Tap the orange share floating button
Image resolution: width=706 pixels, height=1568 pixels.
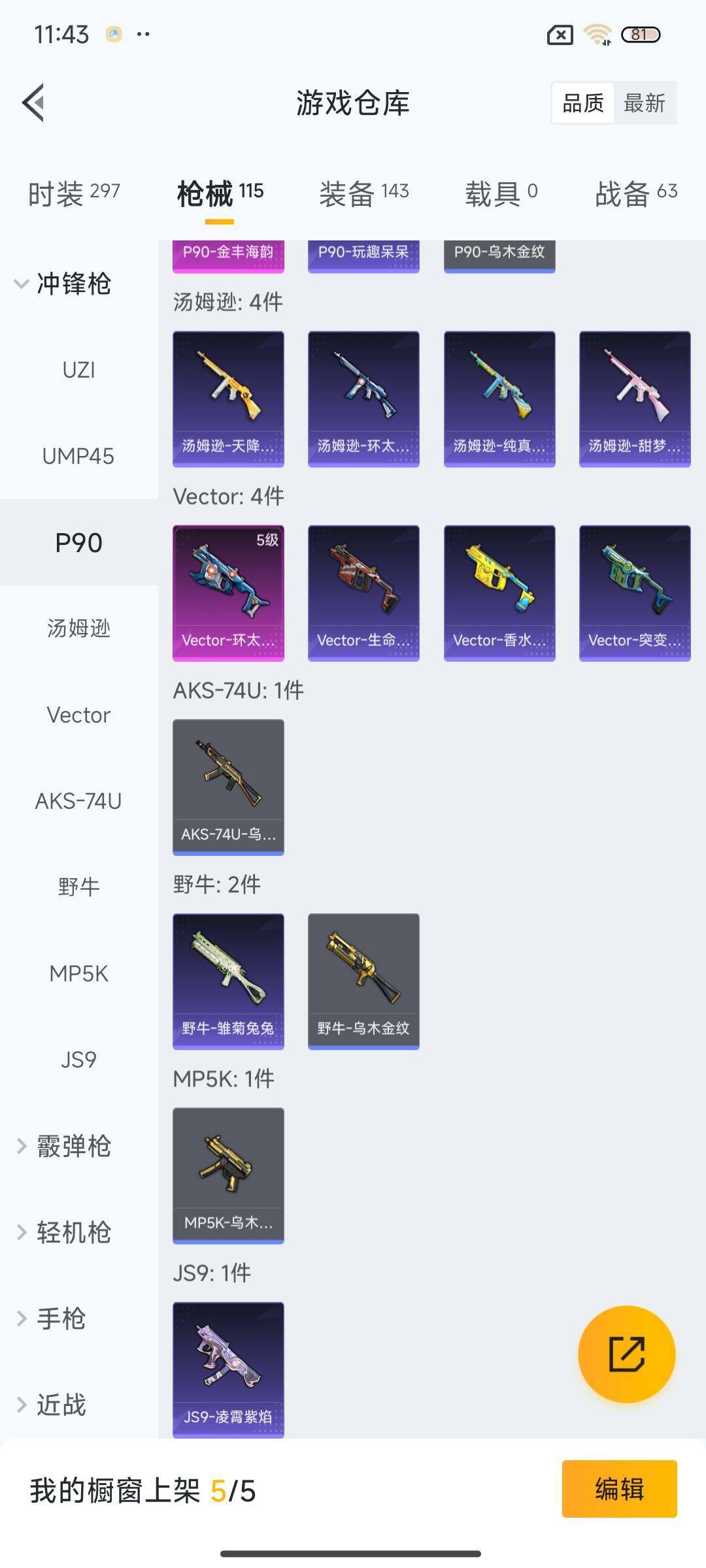(x=626, y=1354)
